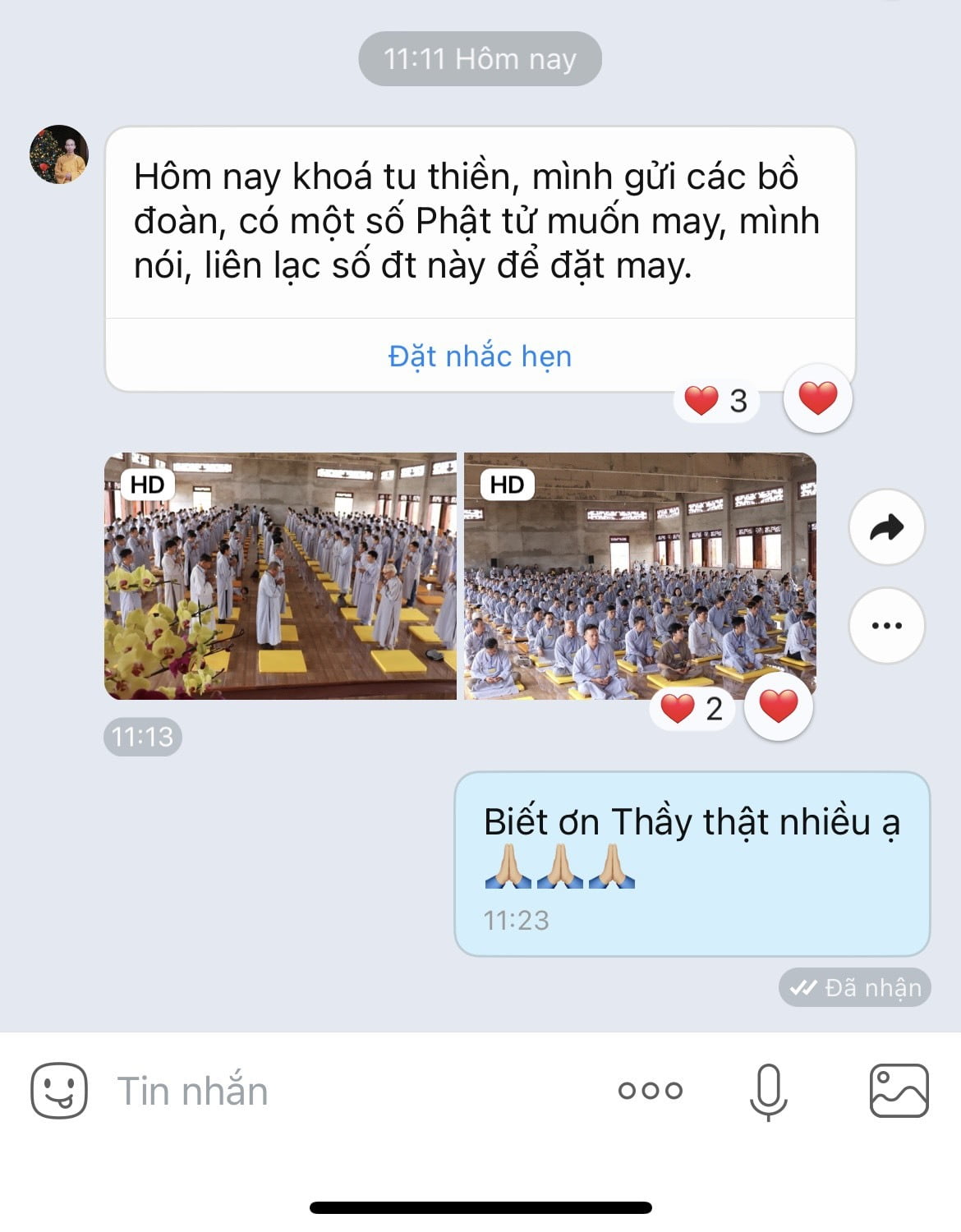
Task: Record a voice message with the microphone
Action: coord(768,1091)
